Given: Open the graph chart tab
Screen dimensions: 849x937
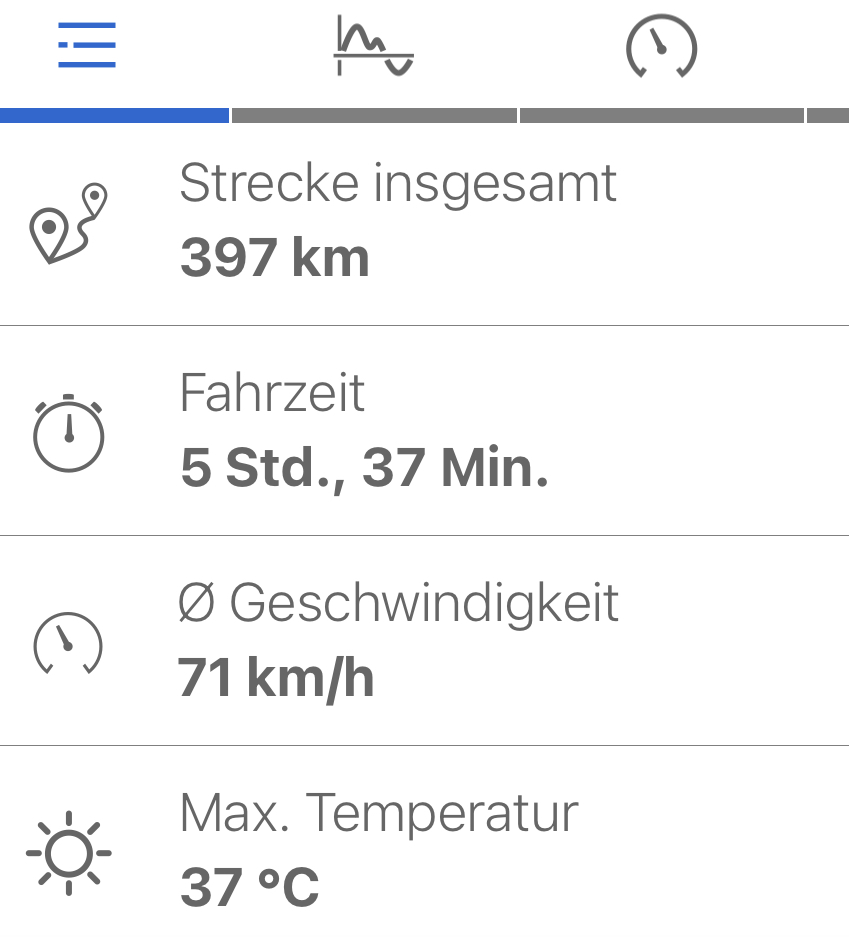Looking at the screenshot, I should 373,47.
